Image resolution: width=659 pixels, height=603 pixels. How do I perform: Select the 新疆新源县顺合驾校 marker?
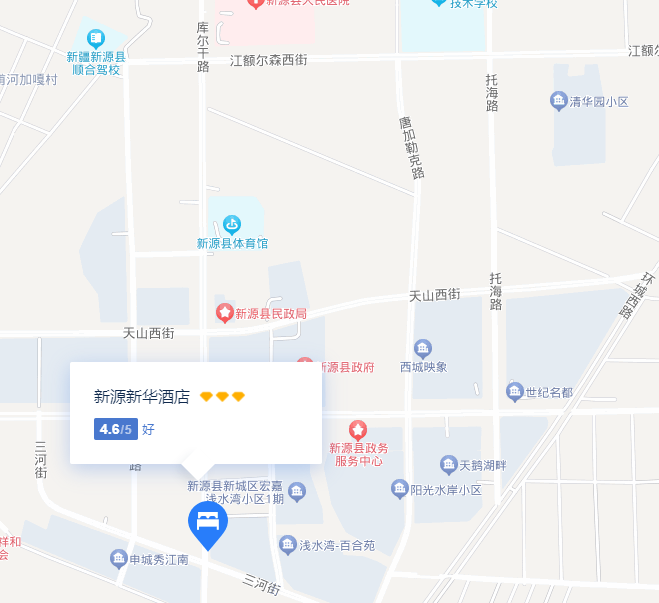[x=96, y=38]
